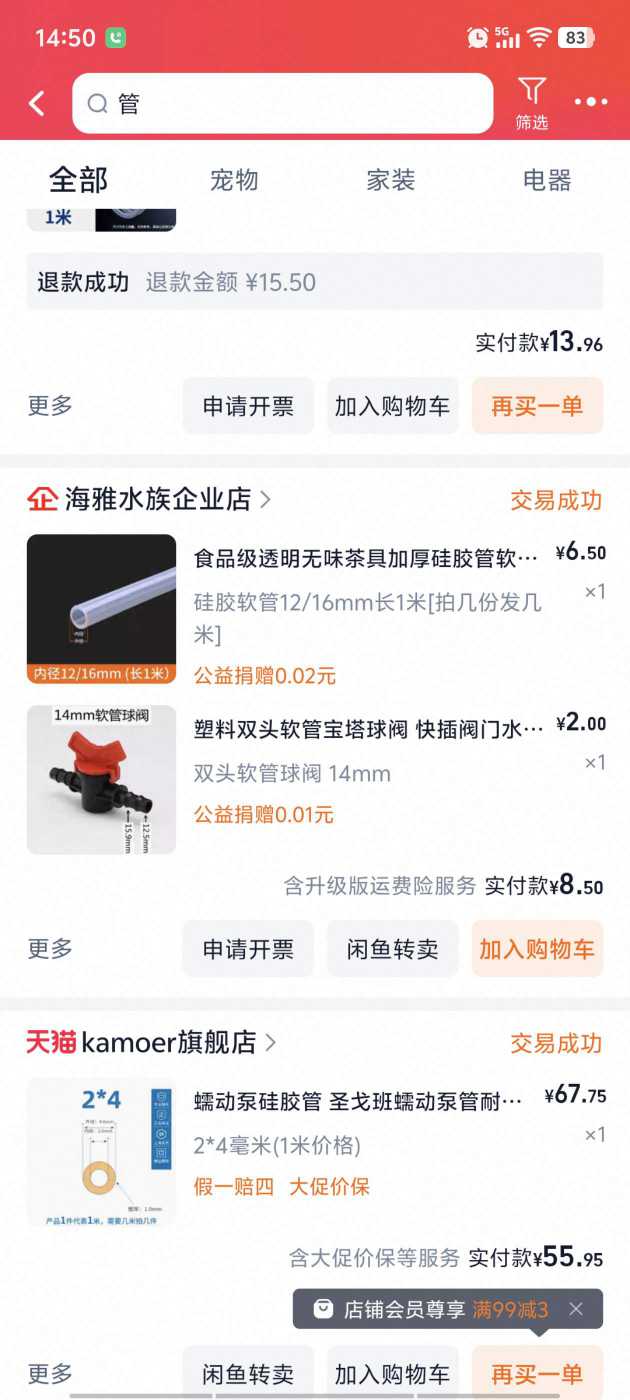Open the 筛选 filter
Image resolution: width=630 pixels, height=1400 pixels.
coord(532,104)
